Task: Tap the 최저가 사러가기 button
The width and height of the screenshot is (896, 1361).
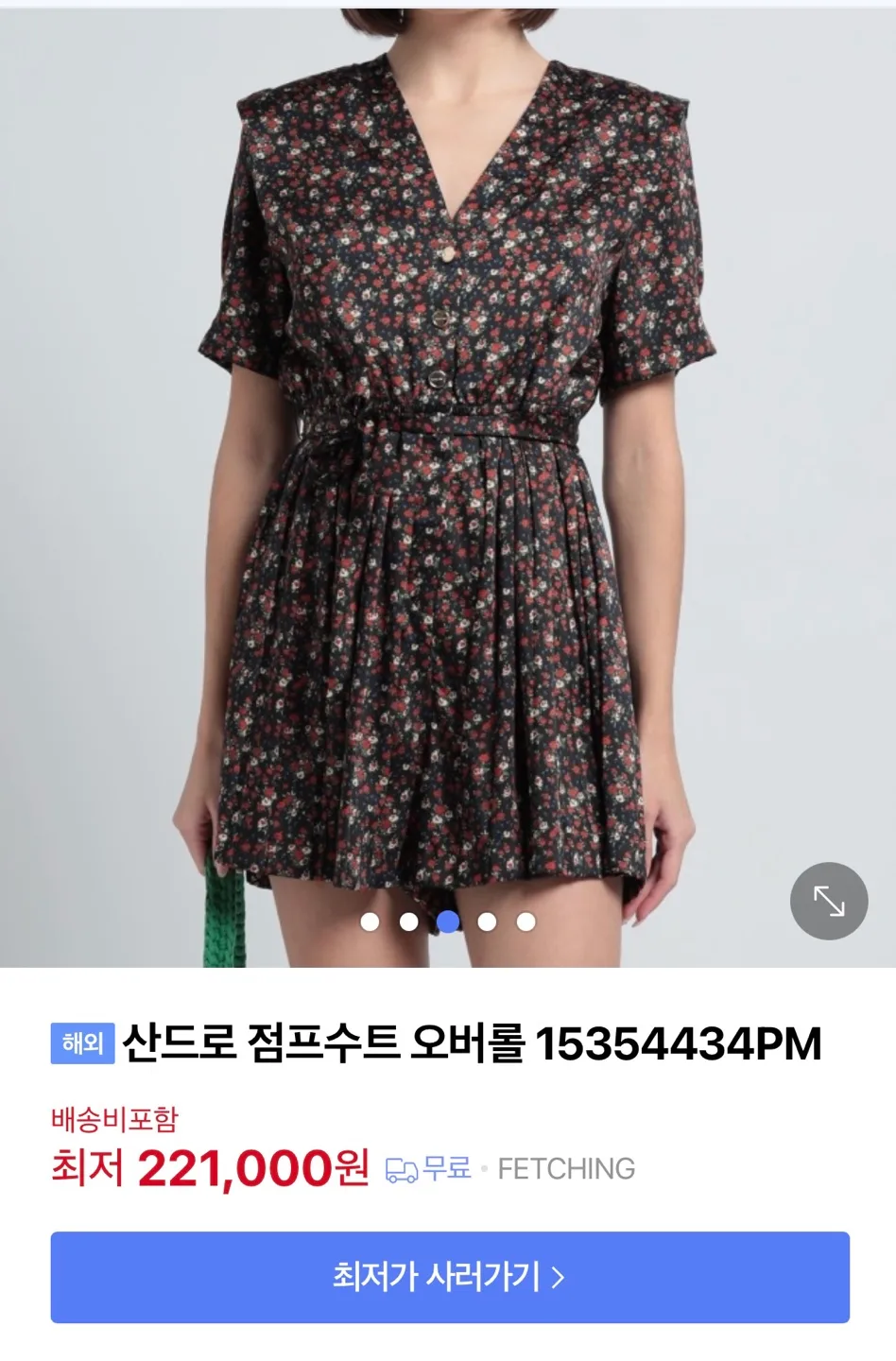Action: (x=449, y=1277)
